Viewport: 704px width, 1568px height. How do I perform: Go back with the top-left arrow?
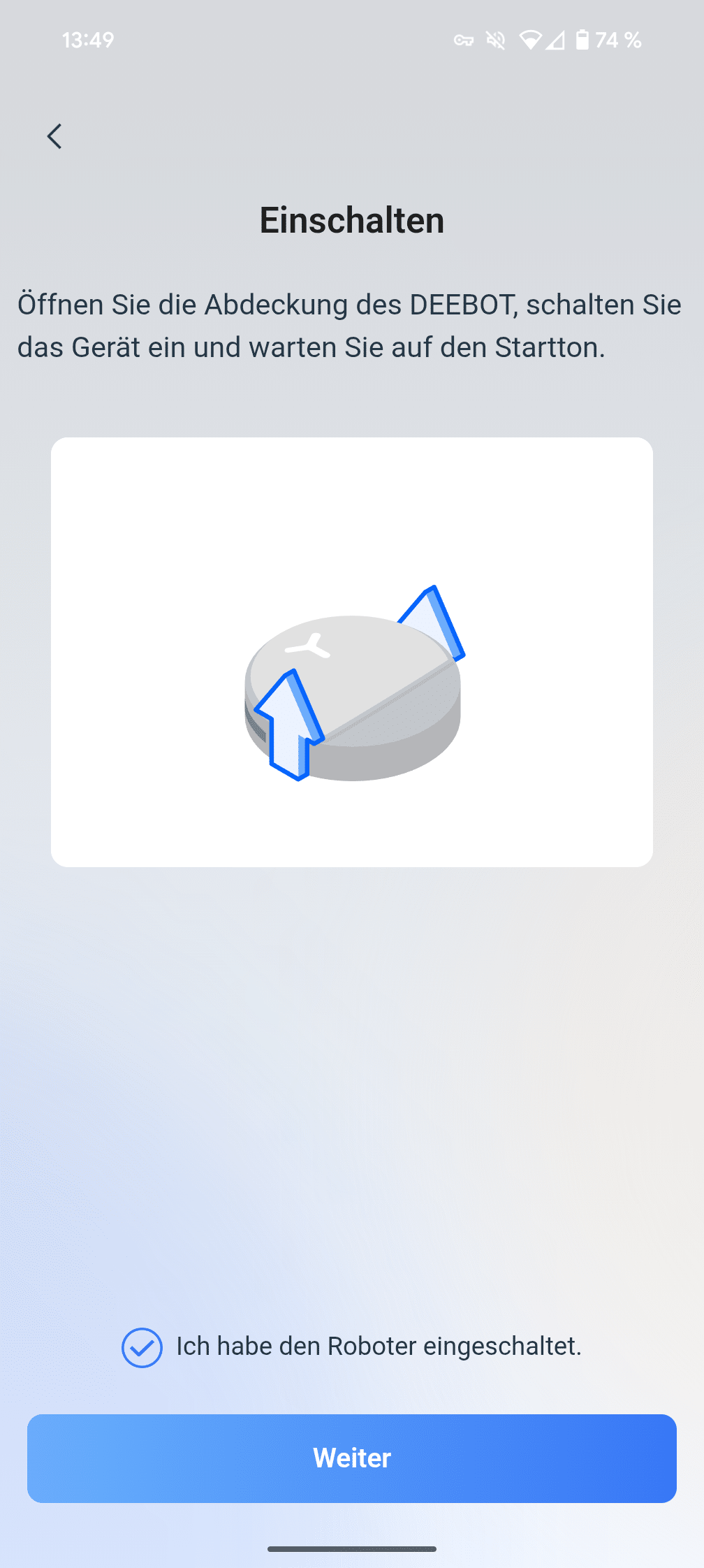(x=54, y=136)
